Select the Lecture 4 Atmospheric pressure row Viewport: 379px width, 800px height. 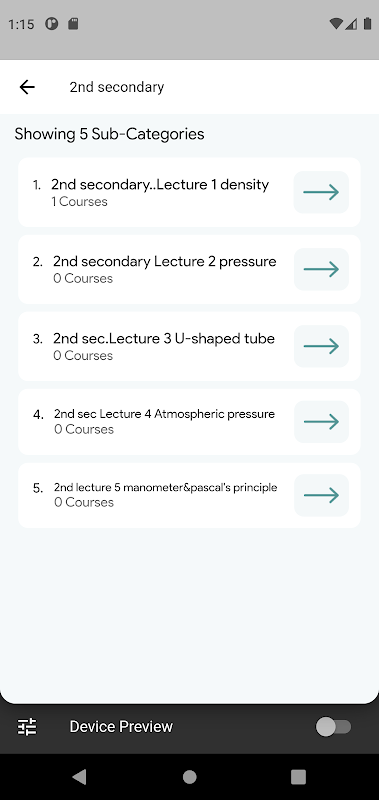(x=189, y=422)
